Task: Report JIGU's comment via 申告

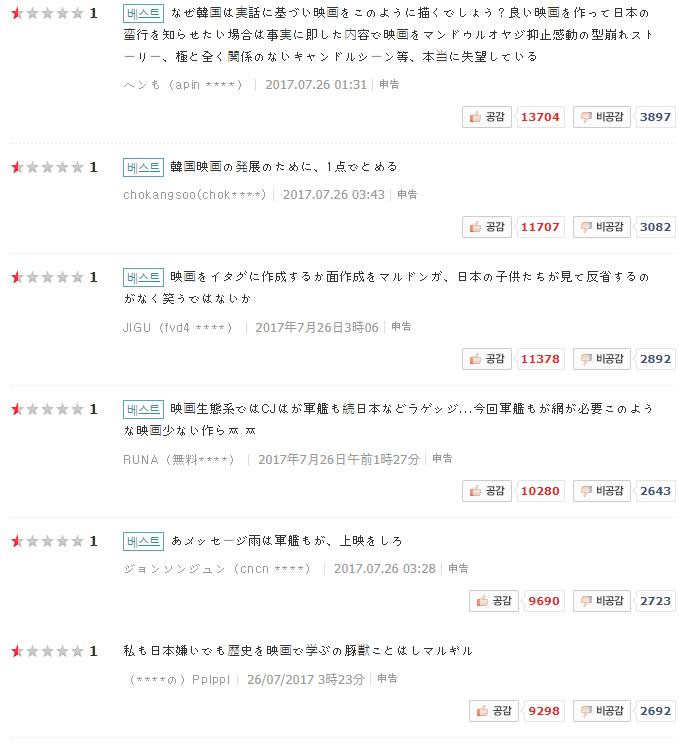Action: (401, 327)
